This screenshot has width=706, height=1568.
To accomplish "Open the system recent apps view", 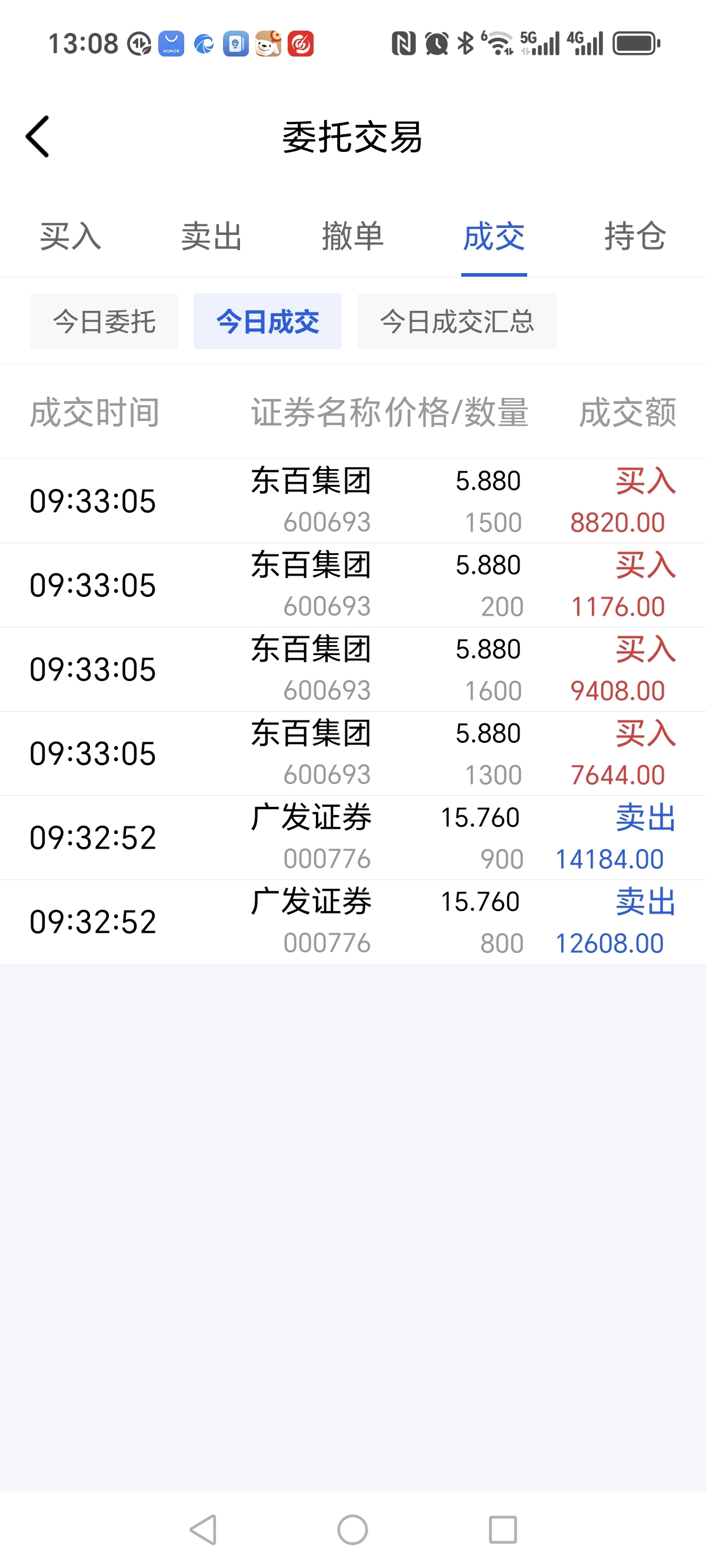I will pos(502,1530).
